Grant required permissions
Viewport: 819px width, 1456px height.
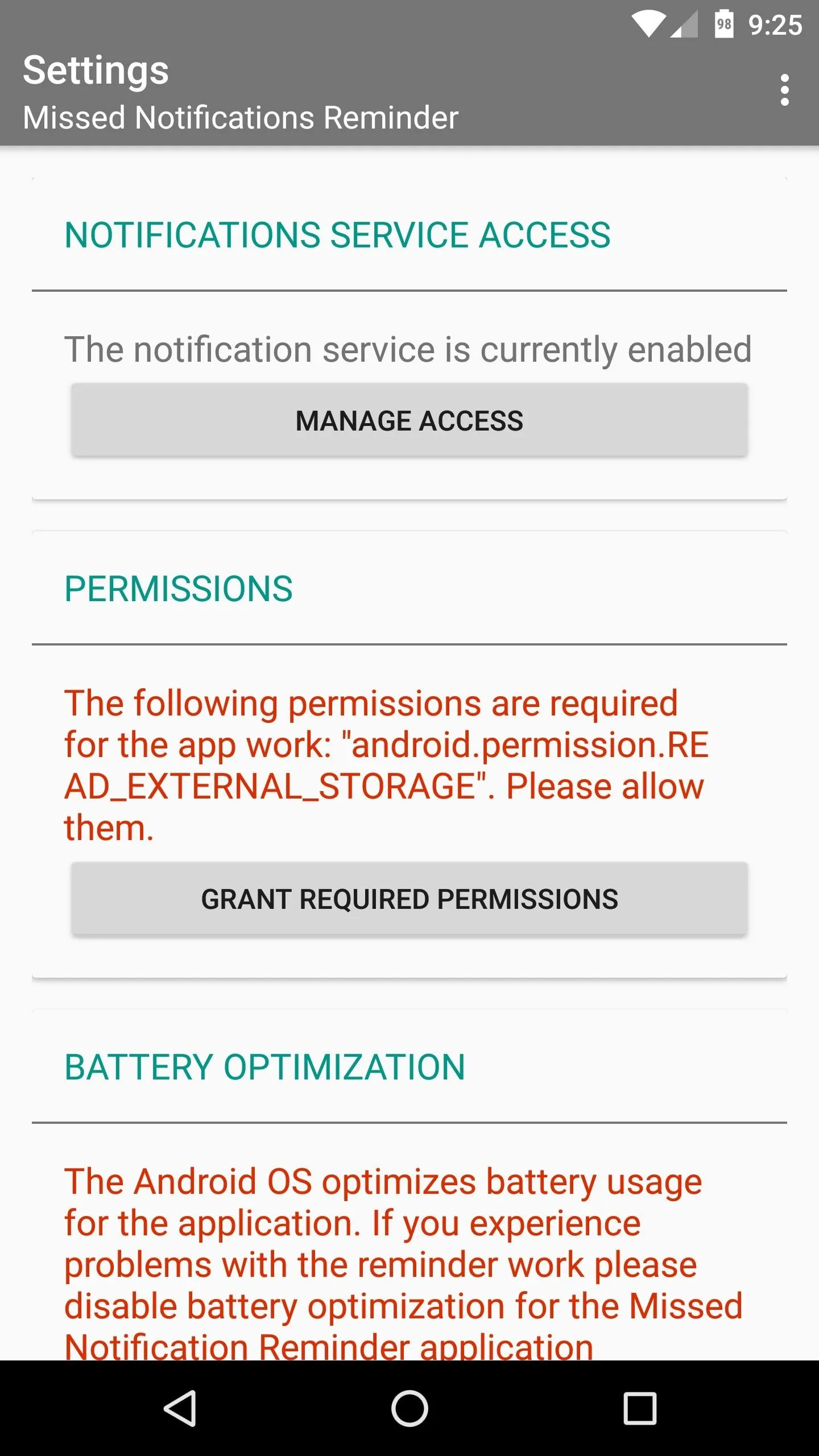[x=409, y=899]
